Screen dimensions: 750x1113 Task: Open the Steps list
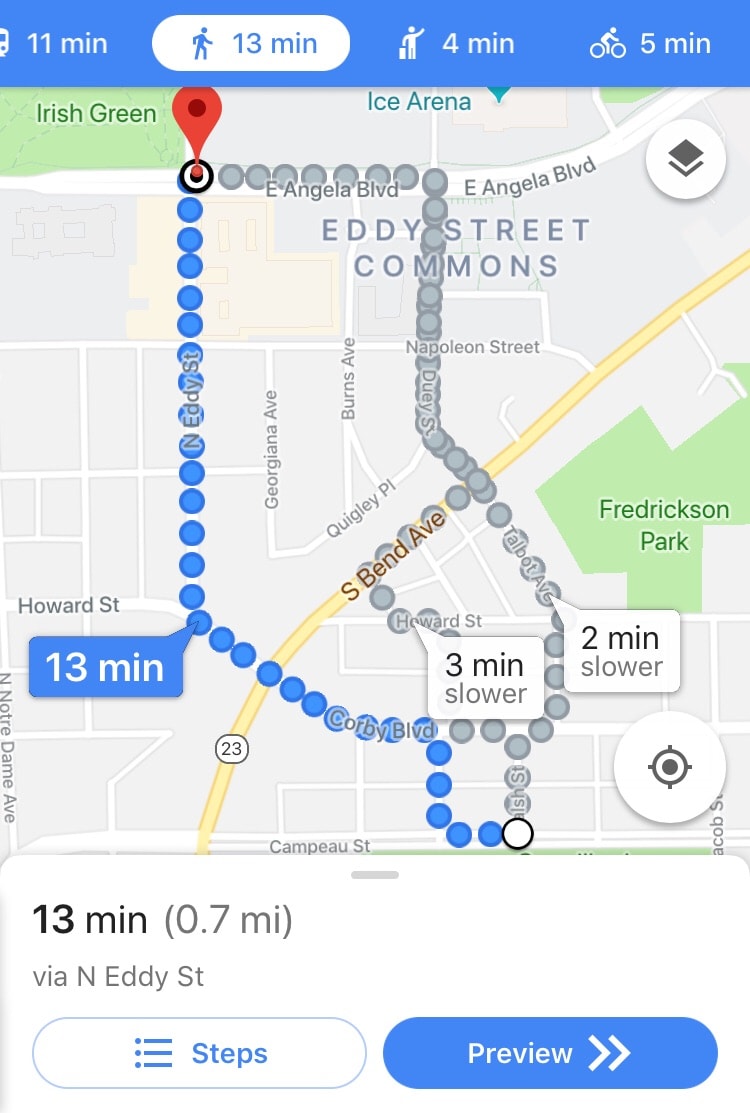(200, 1053)
